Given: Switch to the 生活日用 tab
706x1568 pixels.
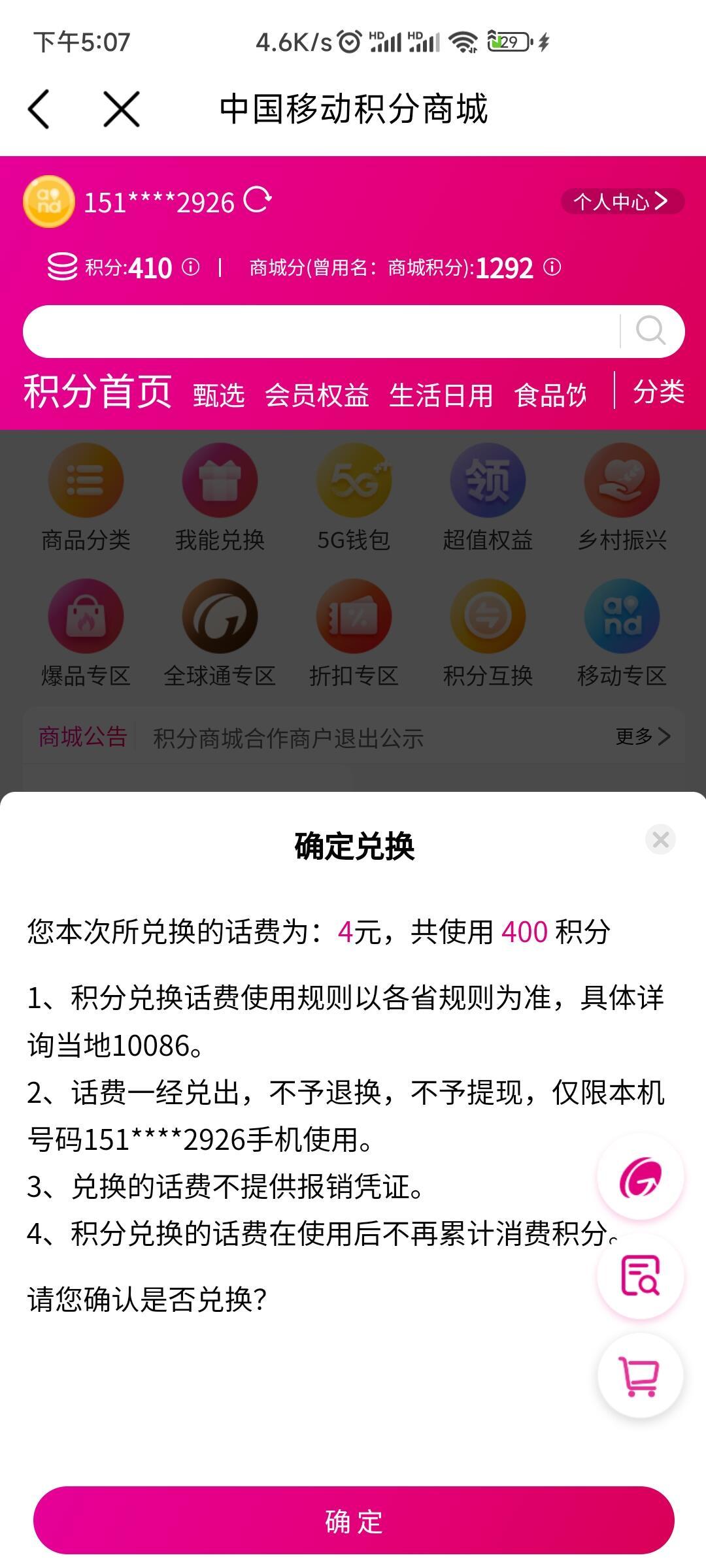Looking at the screenshot, I should (x=441, y=395).
